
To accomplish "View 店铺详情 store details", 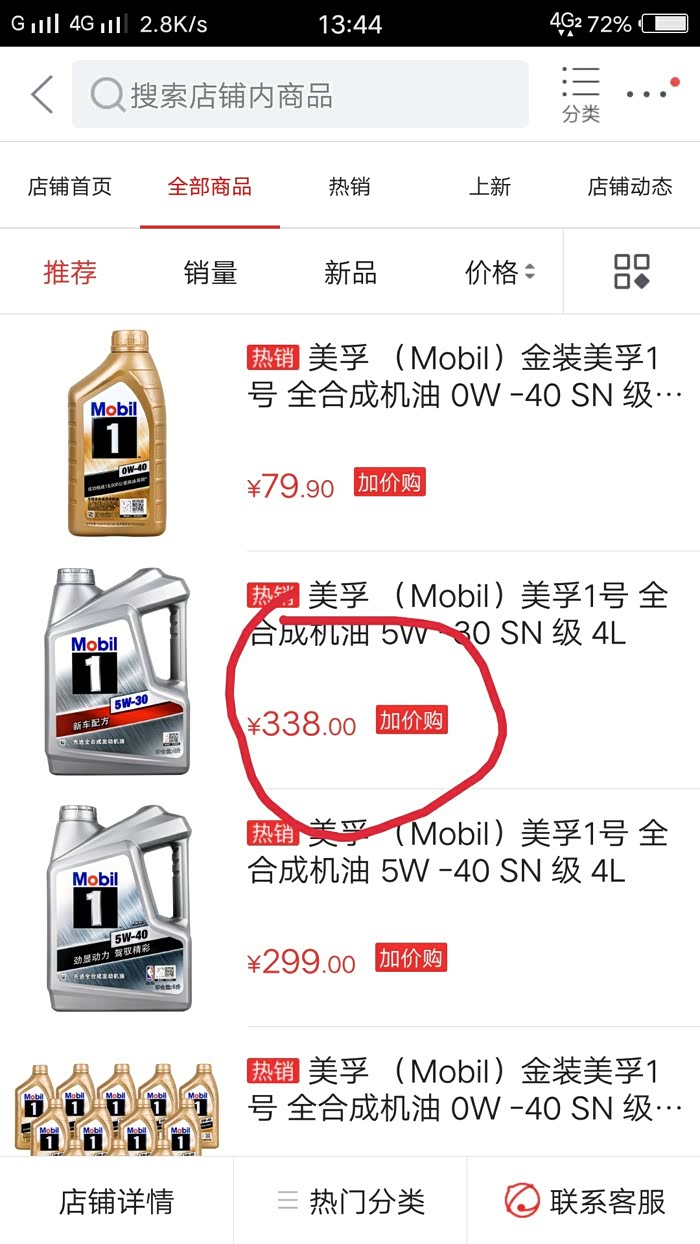I will coord(116,1201).
